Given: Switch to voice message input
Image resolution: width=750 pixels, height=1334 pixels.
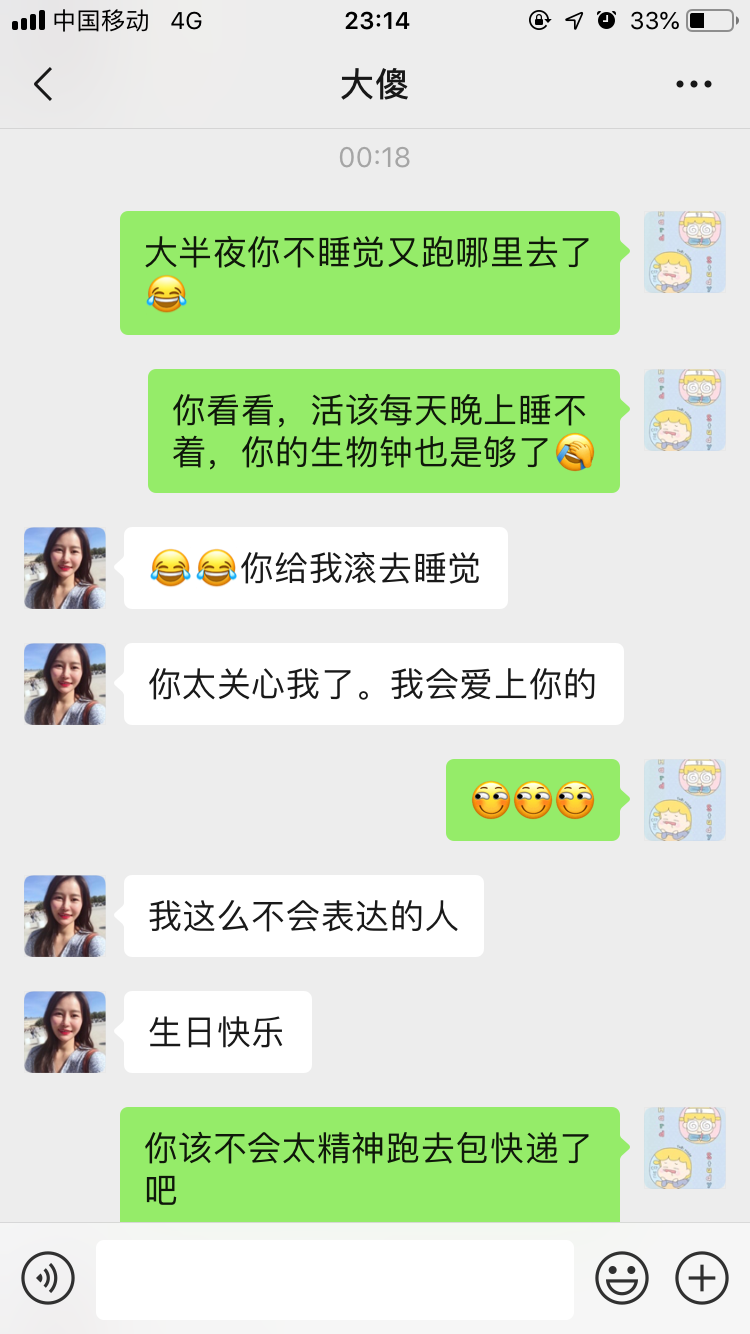Looking at the screenshot, I should point(48,1278).
